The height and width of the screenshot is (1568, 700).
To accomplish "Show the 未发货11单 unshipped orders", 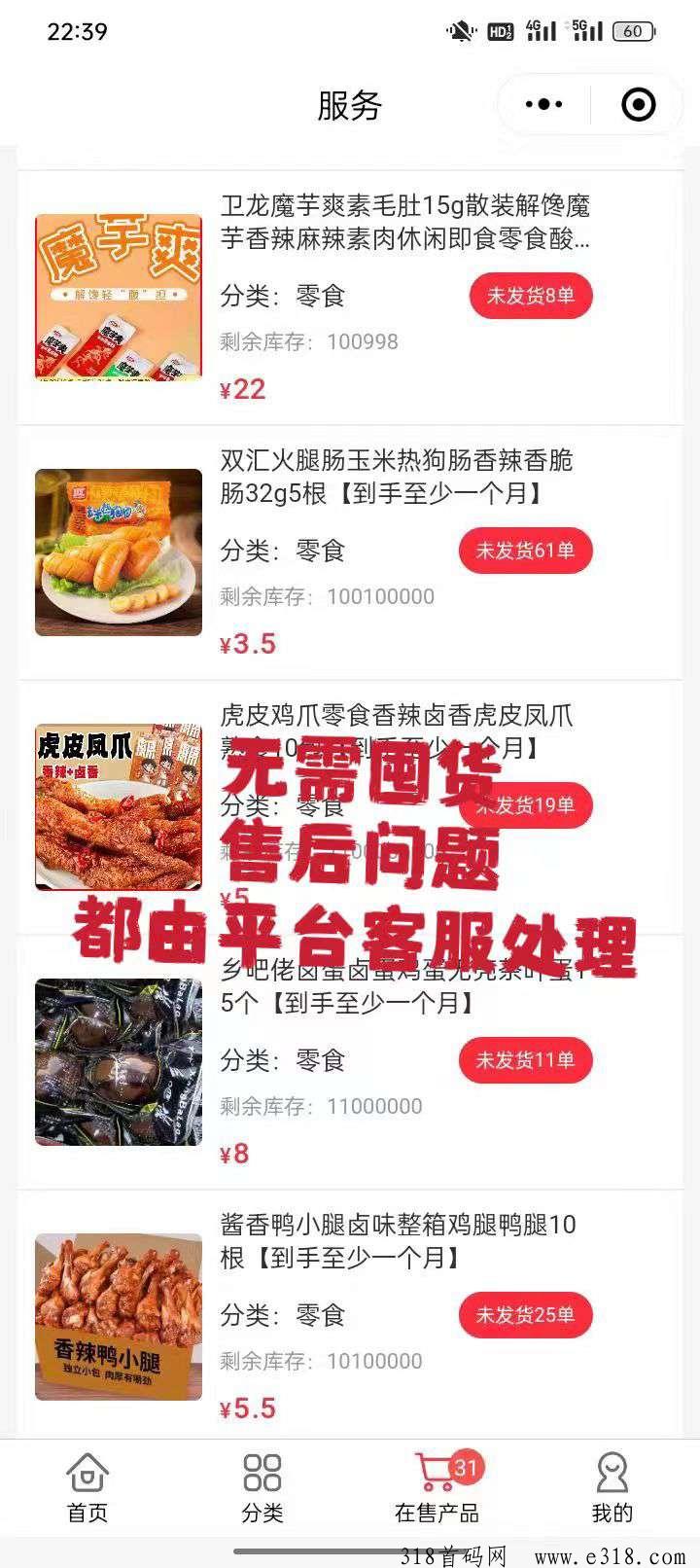I will pyautogui.click(x=525, y=1060).
